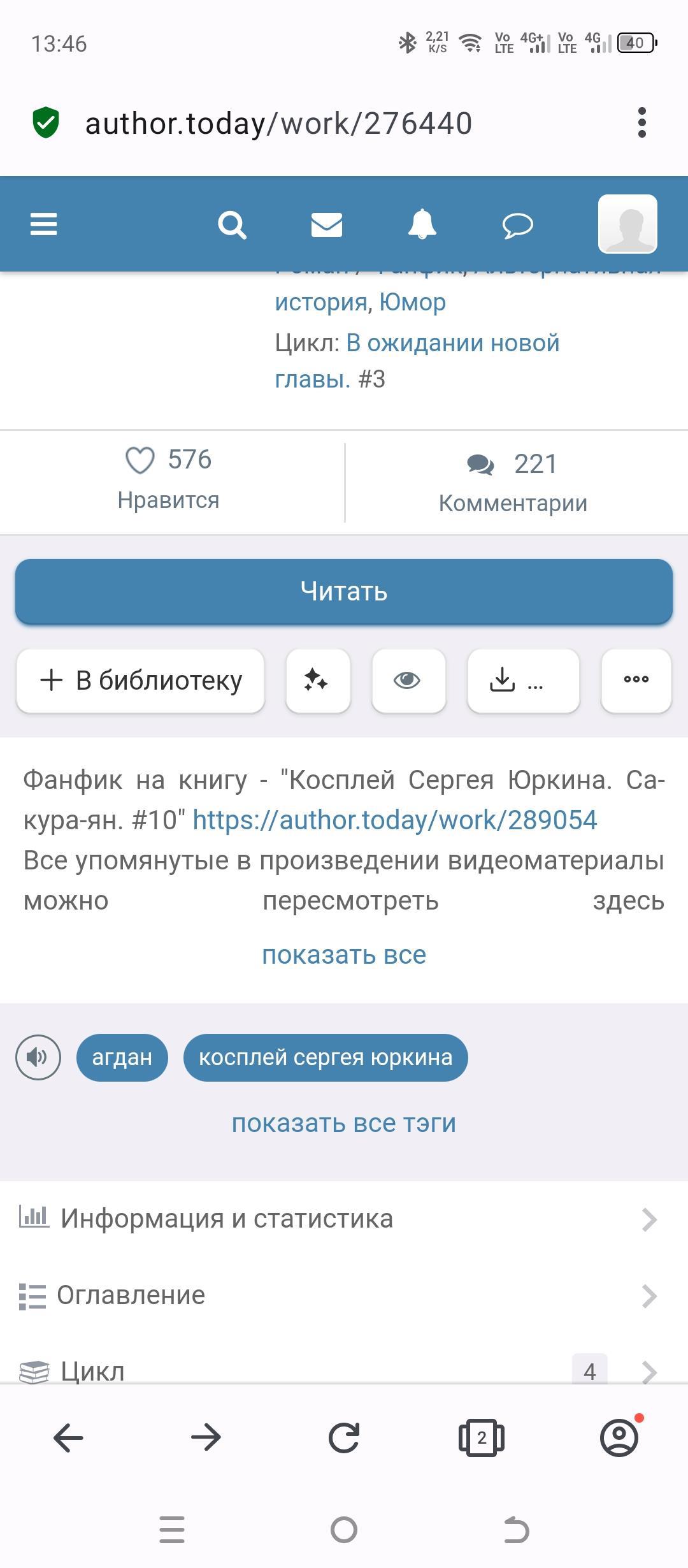The image size is (688, 1568).
Task: Tap the eye view button
Action: click(408, 680)
